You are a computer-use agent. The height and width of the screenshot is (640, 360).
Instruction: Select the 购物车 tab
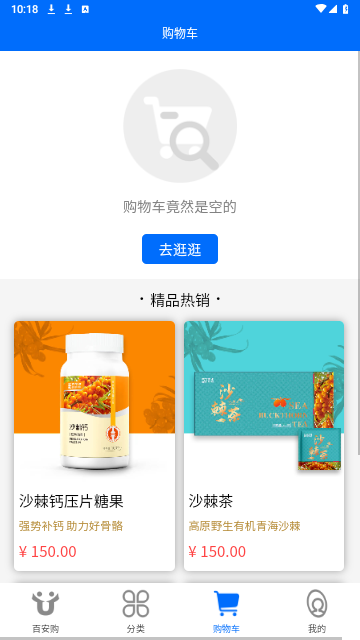(226, 611)
